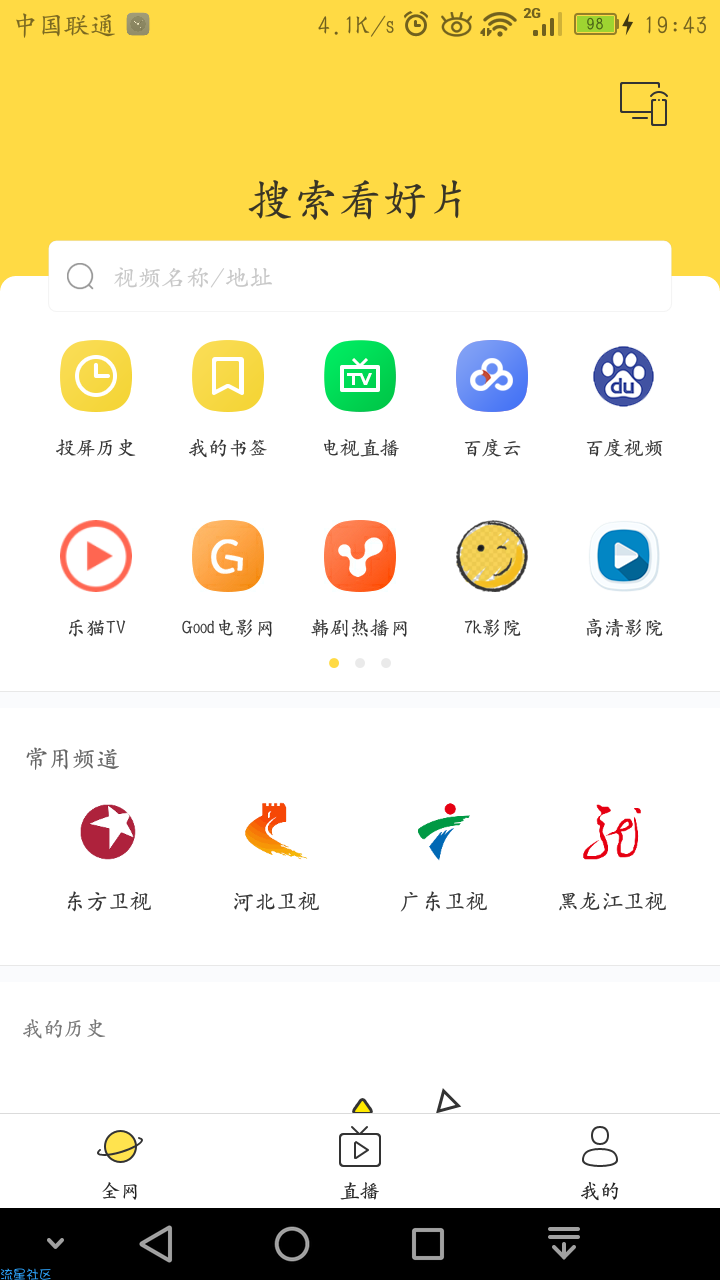Tap the system back button

pyautogui.click(x=156, y=1244)
